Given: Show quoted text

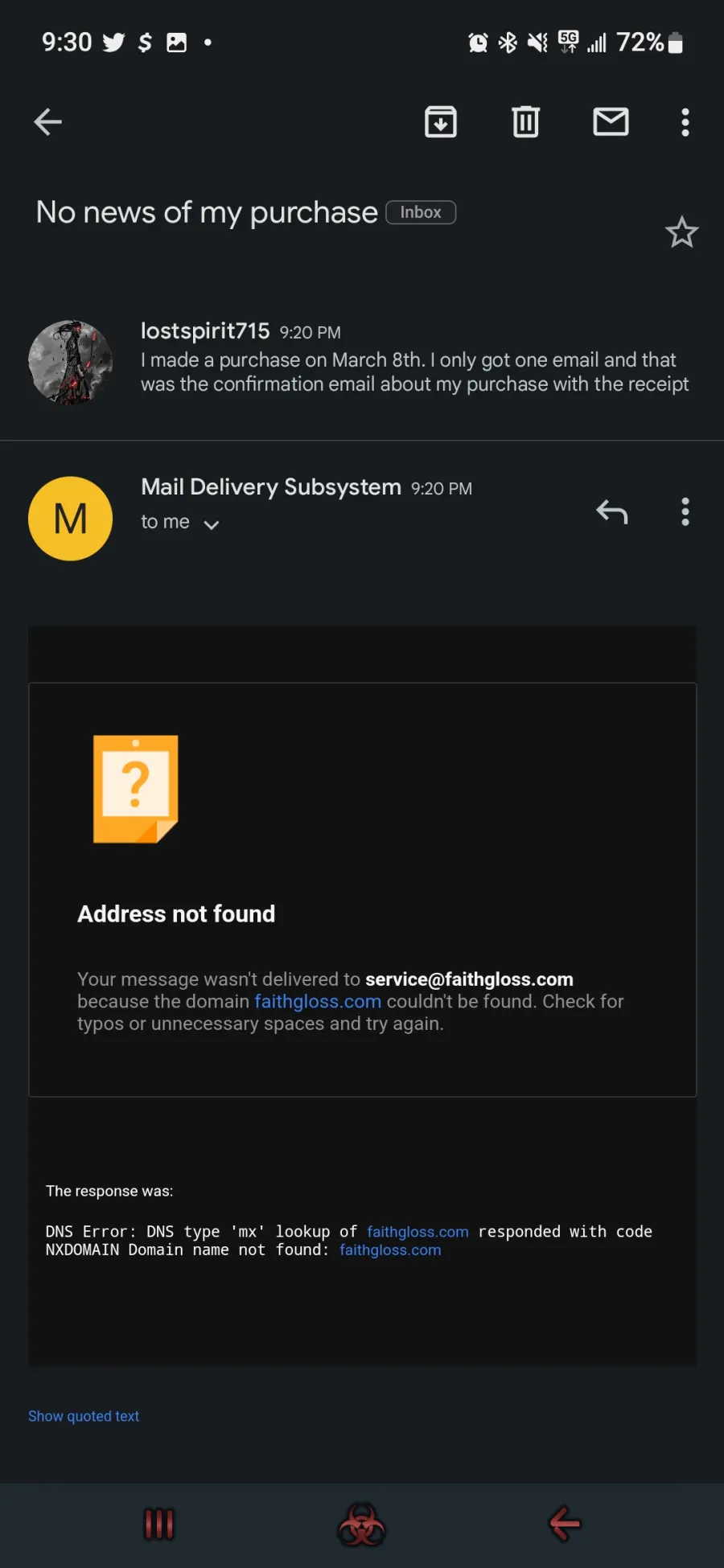Looking at the screenshot, I should click(x=84, y=1416).
